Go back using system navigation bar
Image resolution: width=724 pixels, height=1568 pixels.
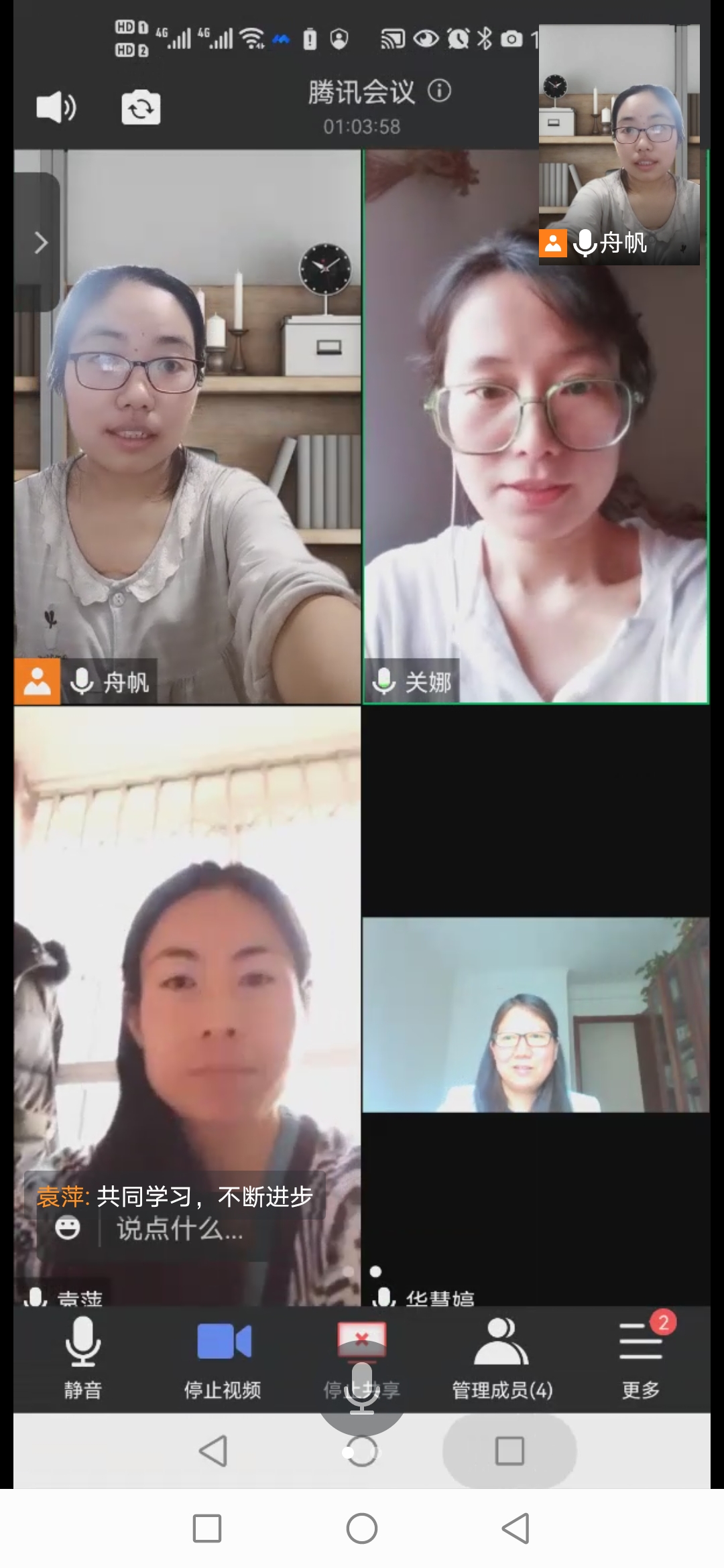tap(516, 1528)
